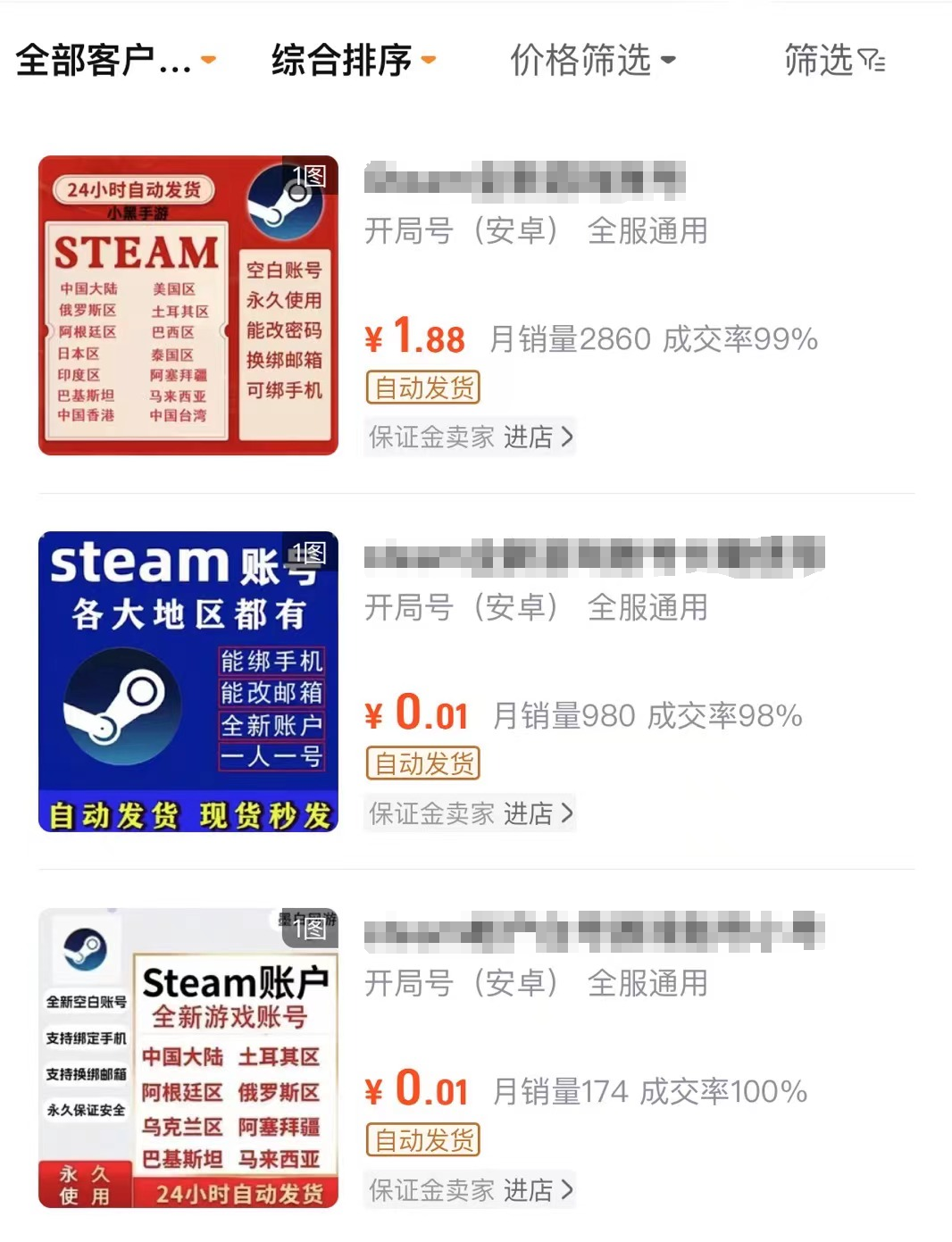This screenshot has height=1242, width=952.
Task: Open the ¥1.88 Steam account listing image
Action: pos(188,305)
